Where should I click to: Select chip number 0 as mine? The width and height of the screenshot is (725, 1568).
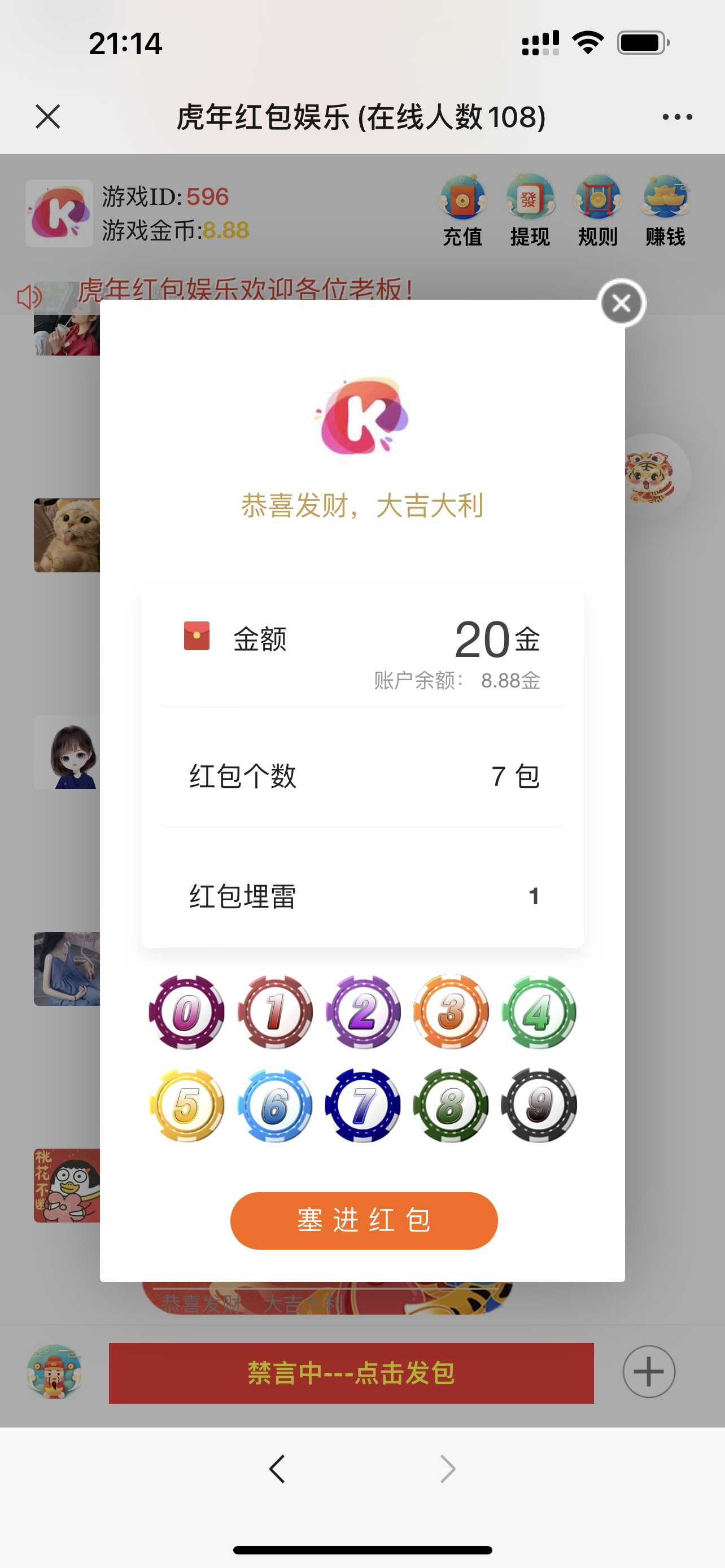tap(186, 1011)
